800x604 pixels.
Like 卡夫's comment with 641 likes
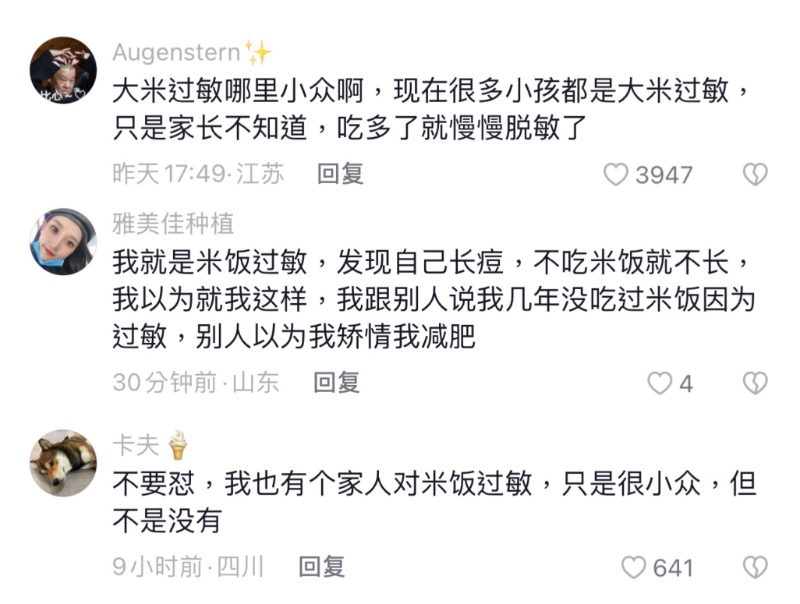pyautogui.click(x=634, y=567)
